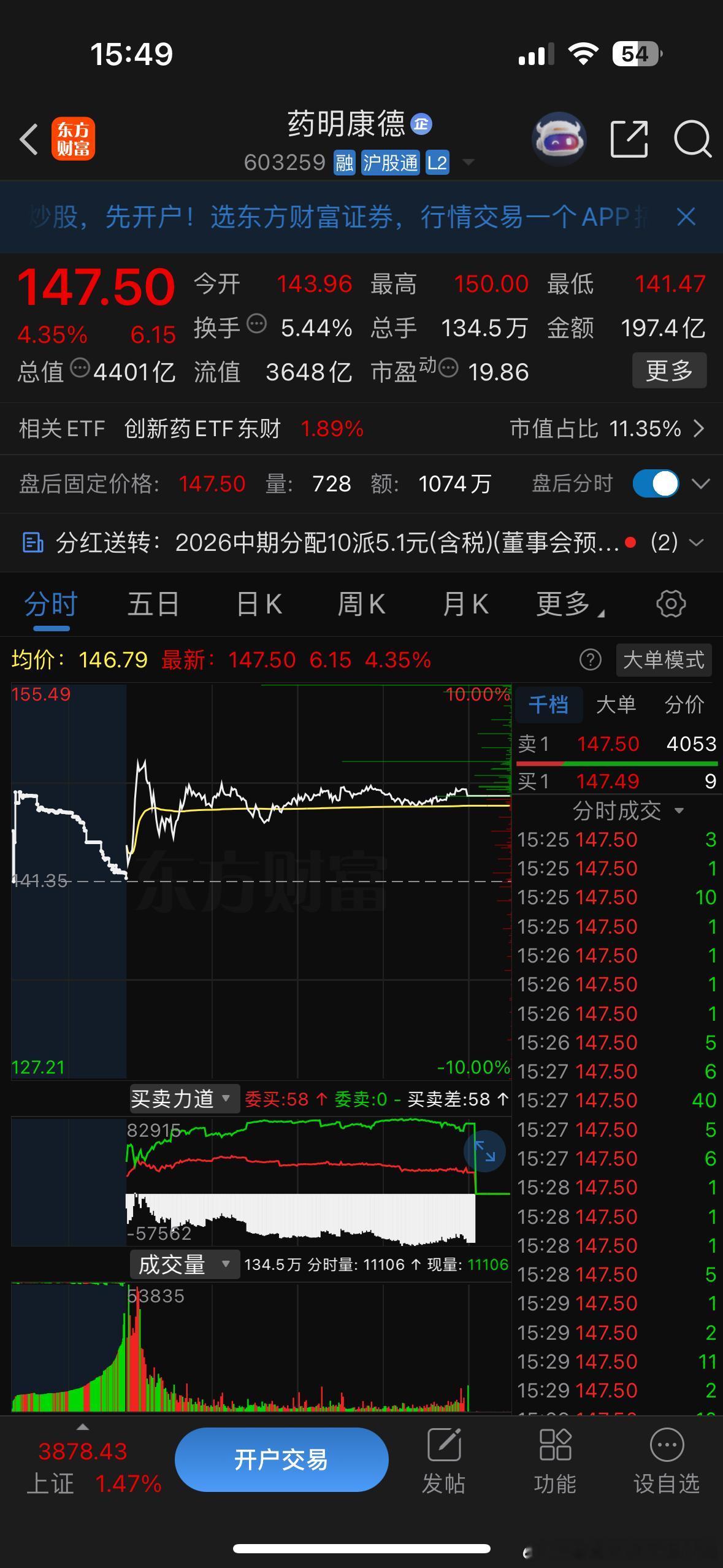
Task: Share this stock page
Action: (629, 139)
